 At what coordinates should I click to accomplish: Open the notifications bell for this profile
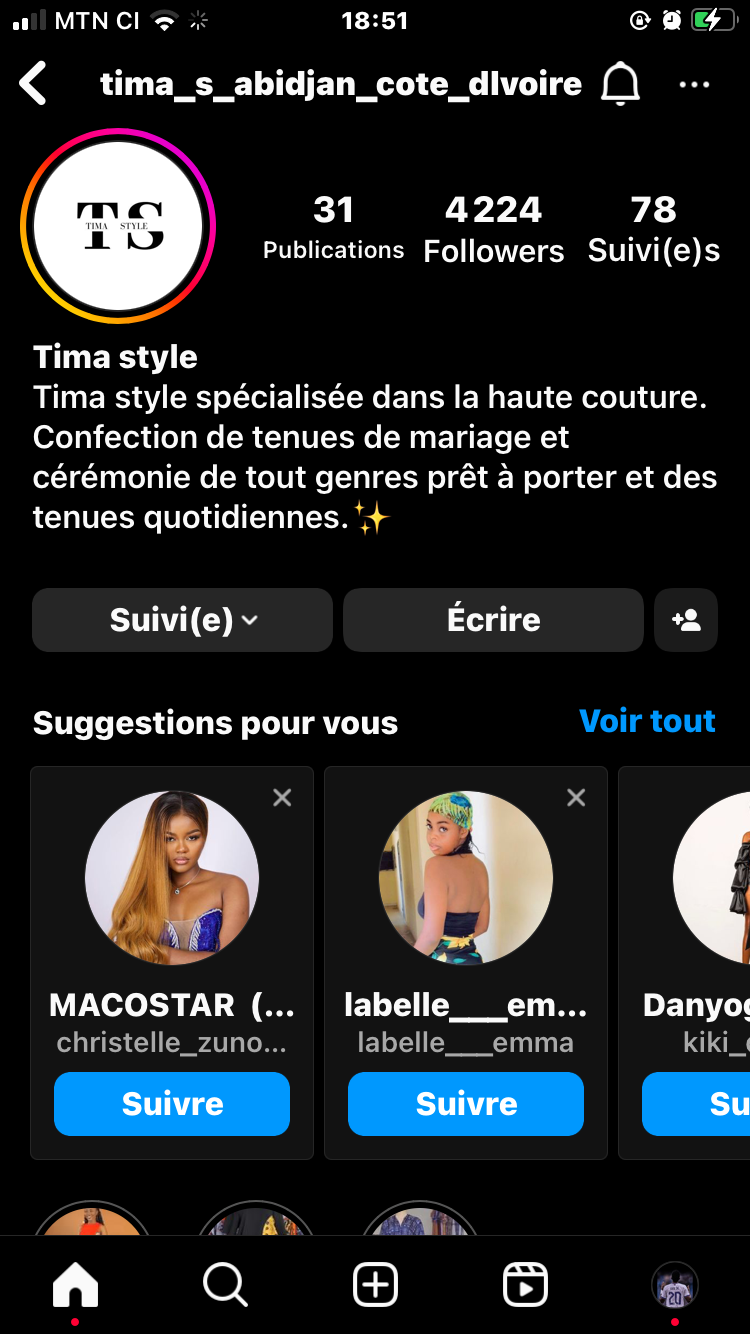tap(620, 84)
